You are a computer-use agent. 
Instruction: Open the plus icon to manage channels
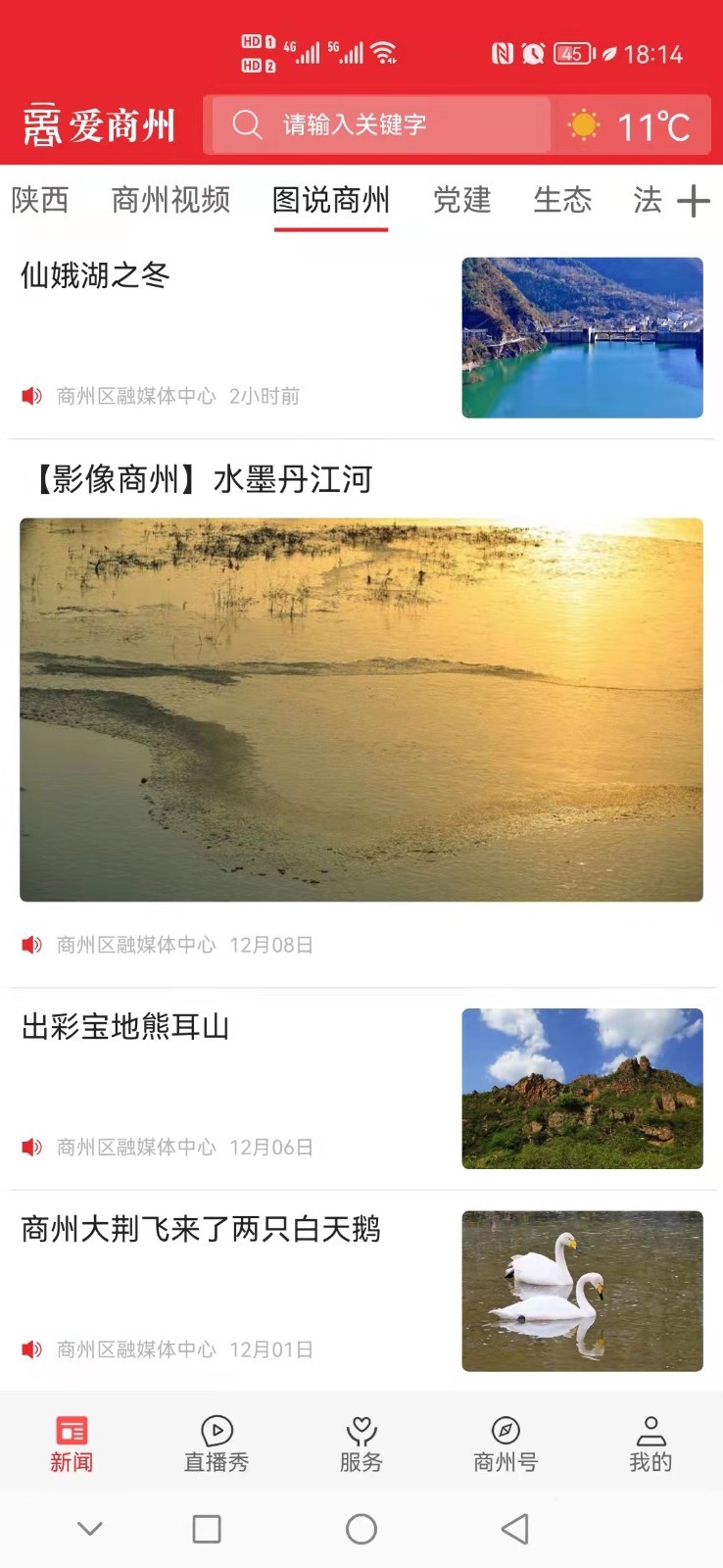click(x=693, y=201)
